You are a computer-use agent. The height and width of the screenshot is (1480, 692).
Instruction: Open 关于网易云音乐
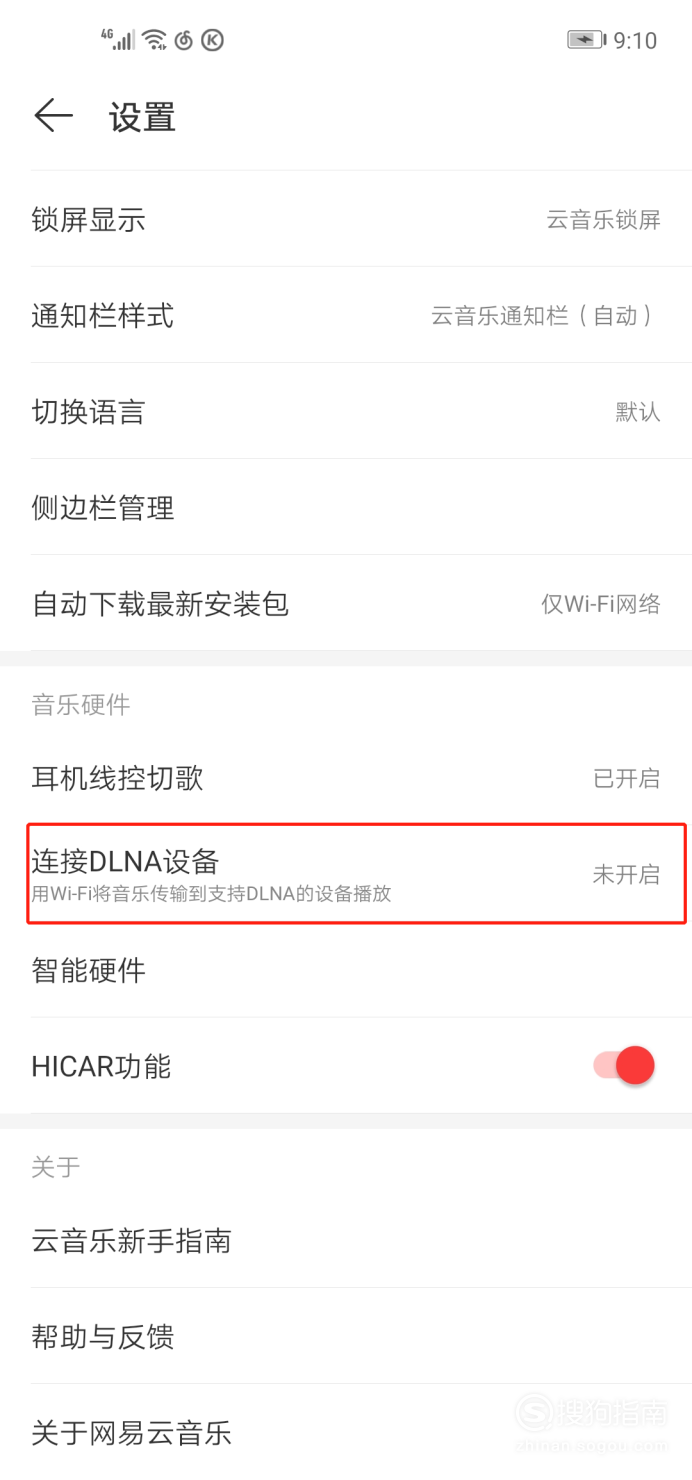[x=346, y=1432]
